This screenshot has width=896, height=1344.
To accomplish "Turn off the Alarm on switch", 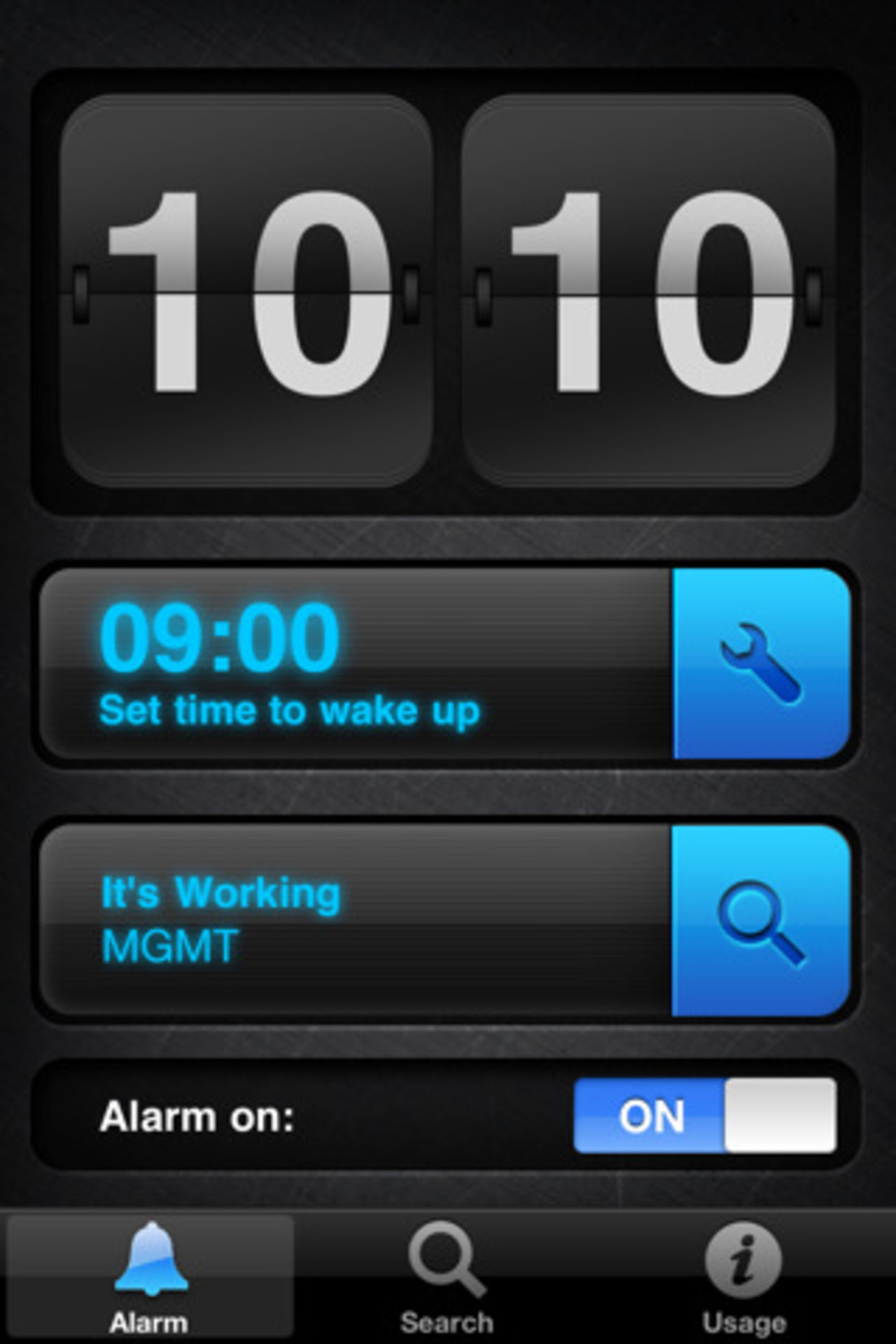I will click(704, 1115).
